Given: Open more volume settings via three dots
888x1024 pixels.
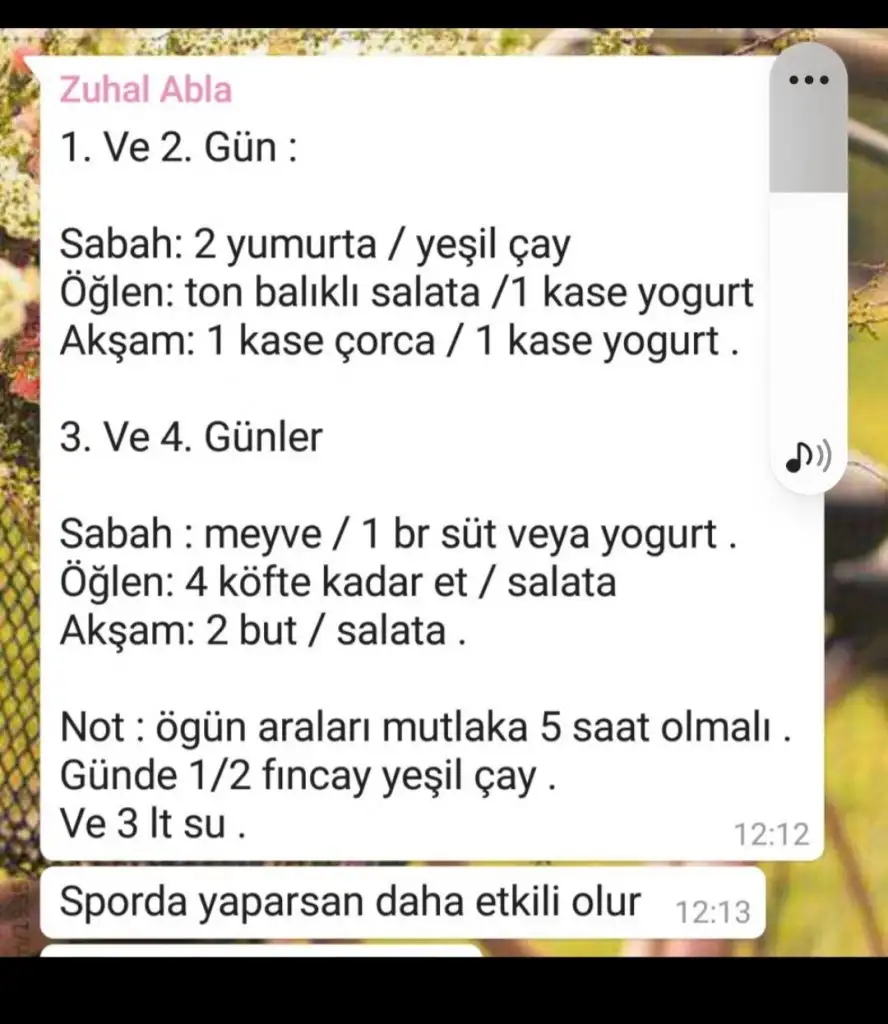Looking at the screenshot, I should point(808,80).
